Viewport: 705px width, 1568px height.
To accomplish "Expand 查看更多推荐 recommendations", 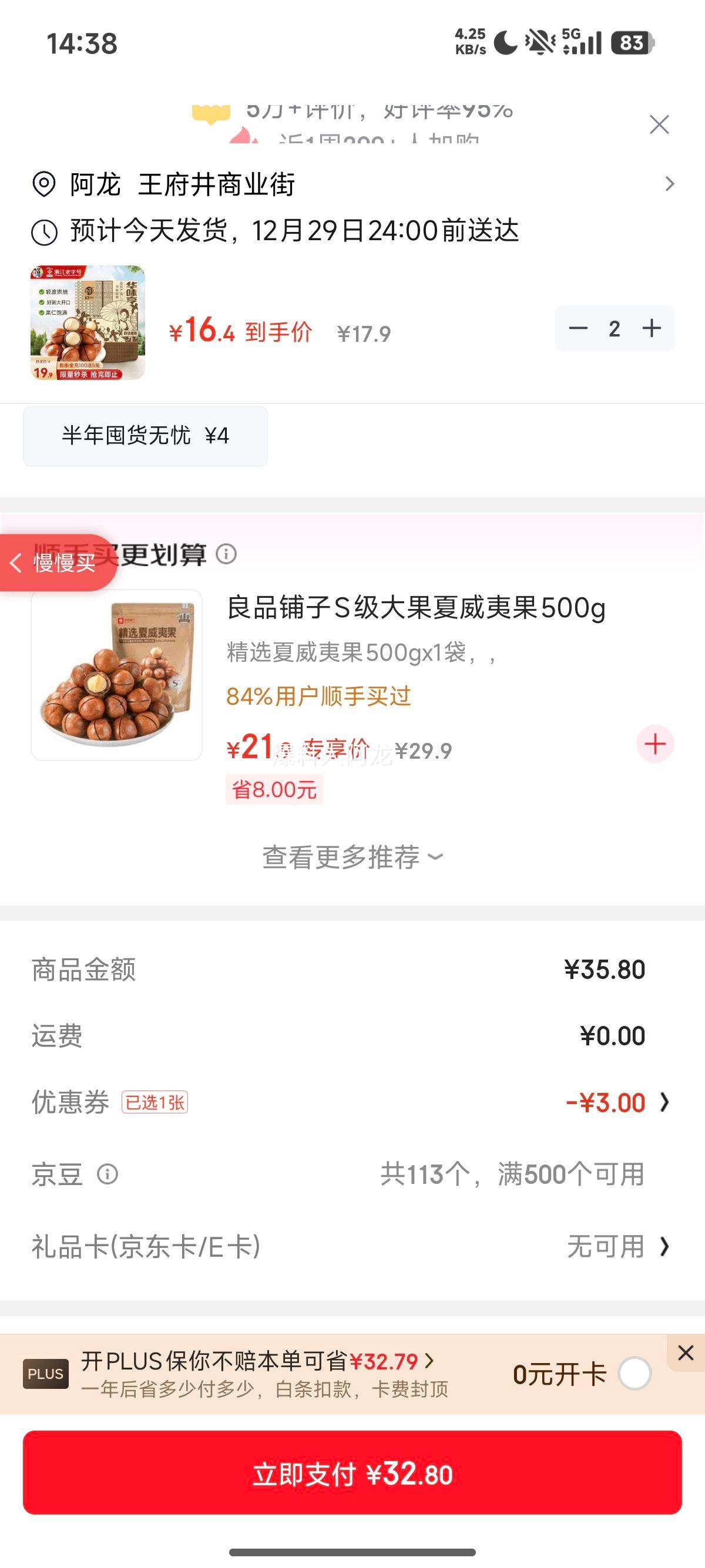I will [x=352, y=856].
